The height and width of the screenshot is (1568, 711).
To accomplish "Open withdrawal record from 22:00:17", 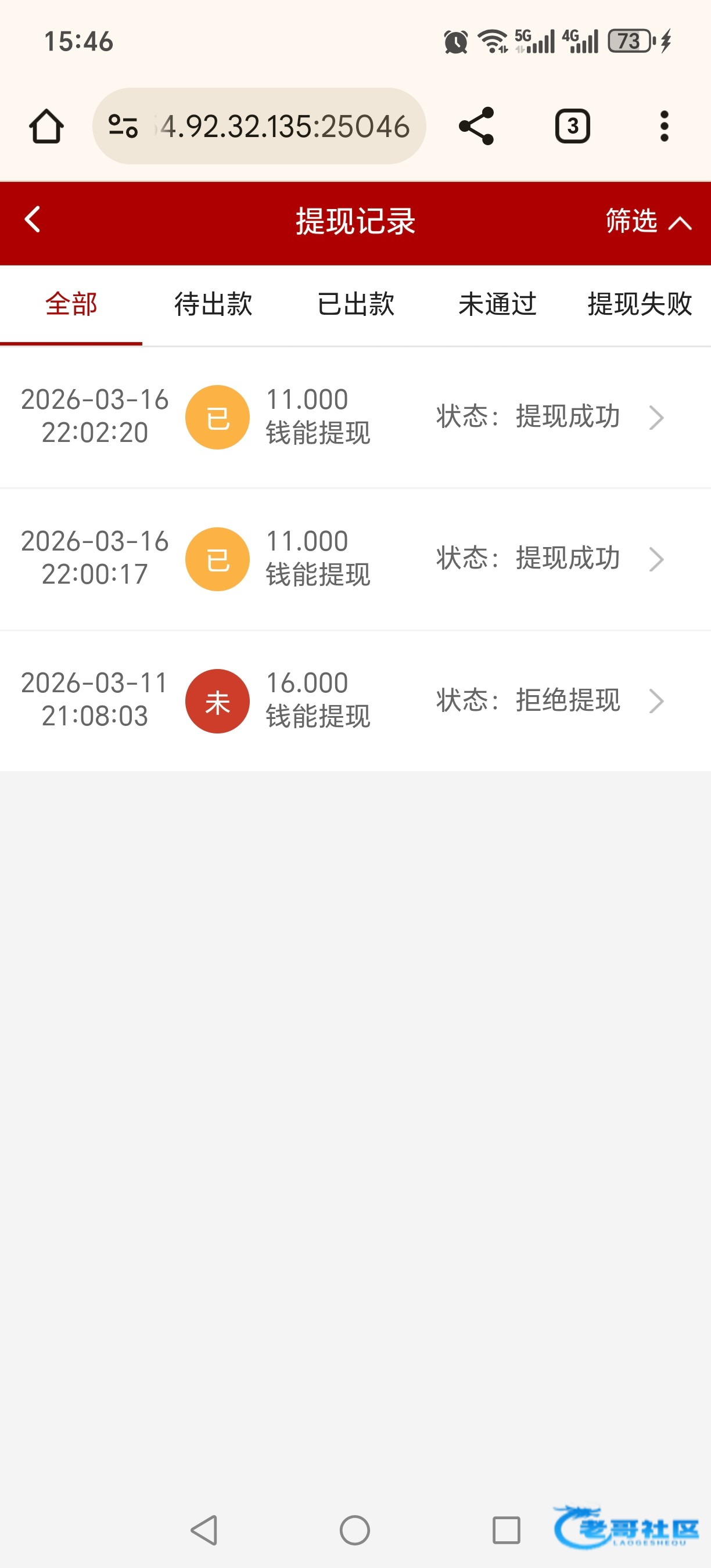I will click(355, 559).
